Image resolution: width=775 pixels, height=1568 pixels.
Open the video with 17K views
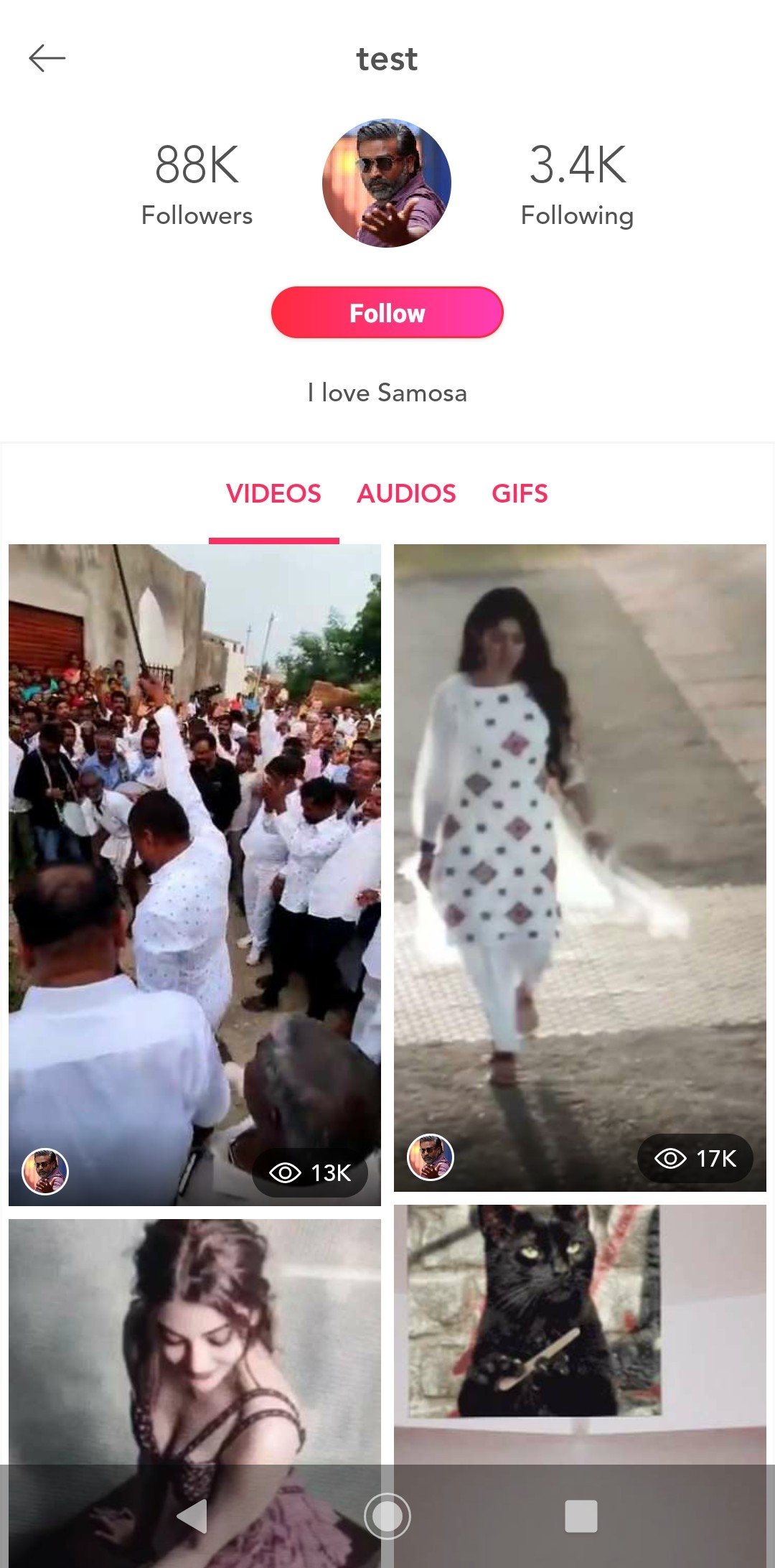point(580,867)
